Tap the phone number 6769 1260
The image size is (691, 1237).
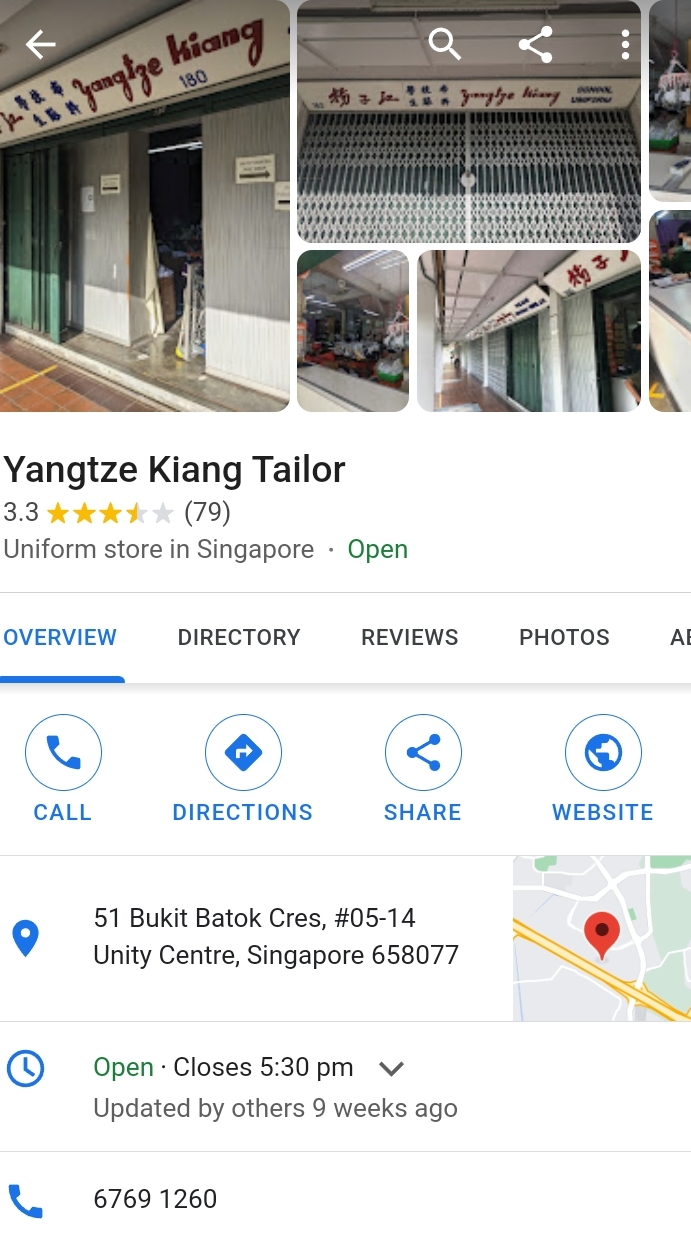(x=155, y=1199)
